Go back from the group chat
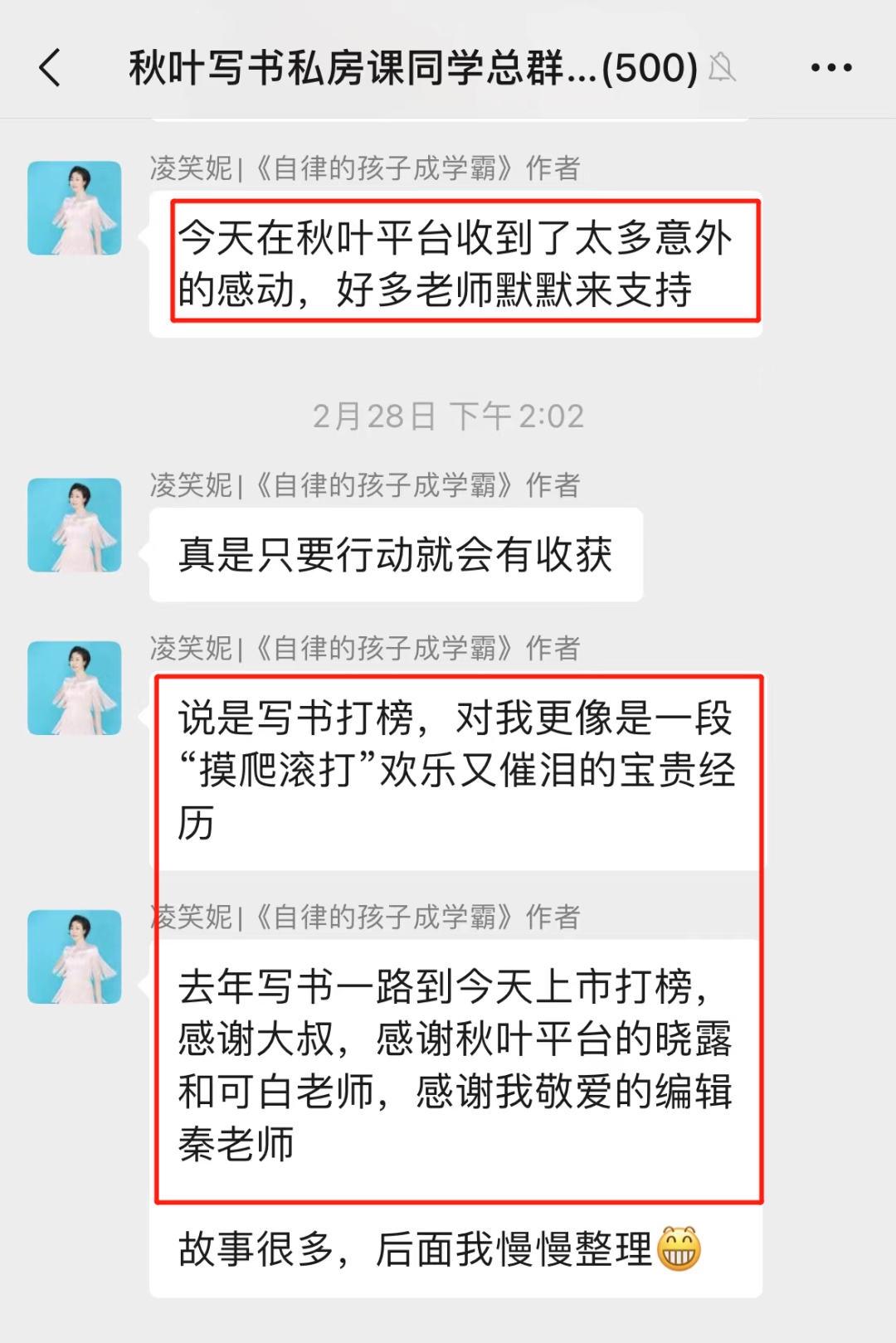 (x=50, y=67)
